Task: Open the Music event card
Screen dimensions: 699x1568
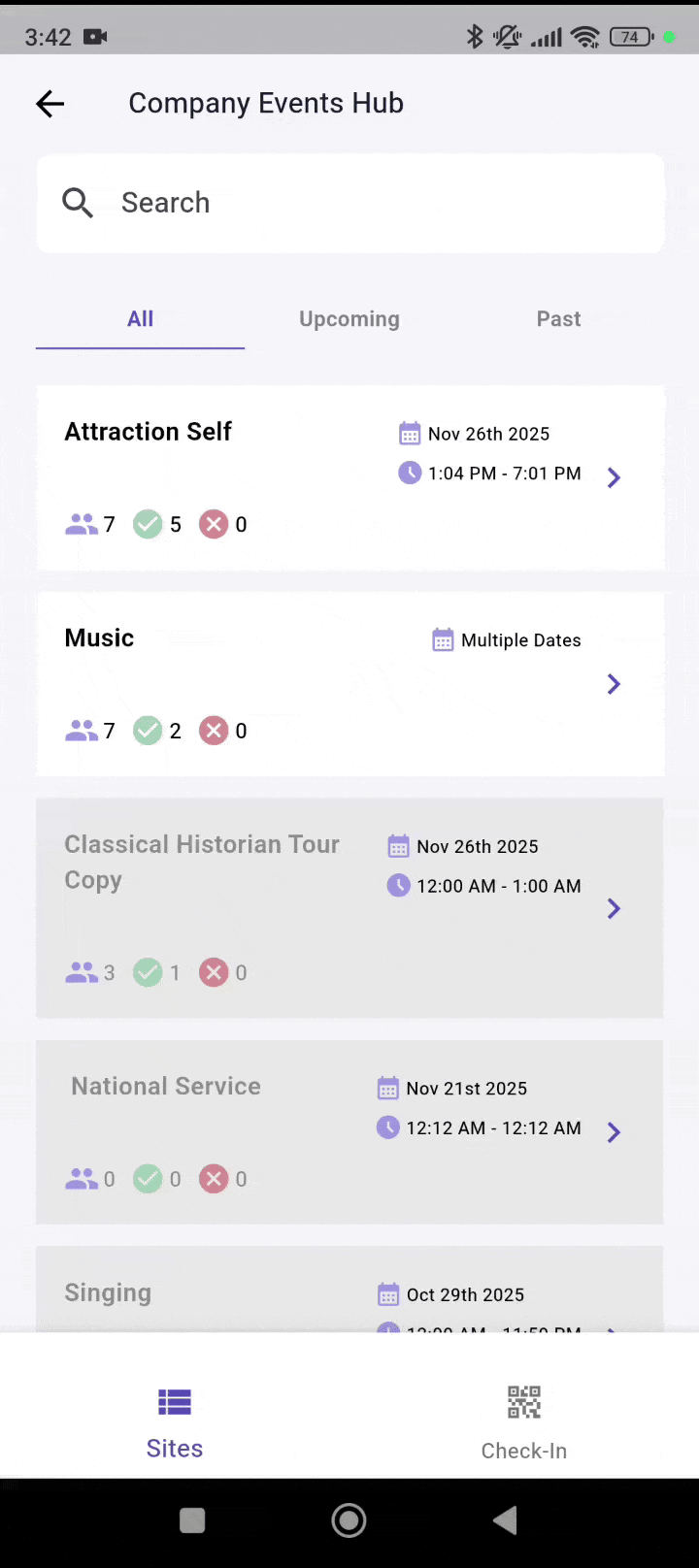Action: pyautogui.click(x=349, y=684)
